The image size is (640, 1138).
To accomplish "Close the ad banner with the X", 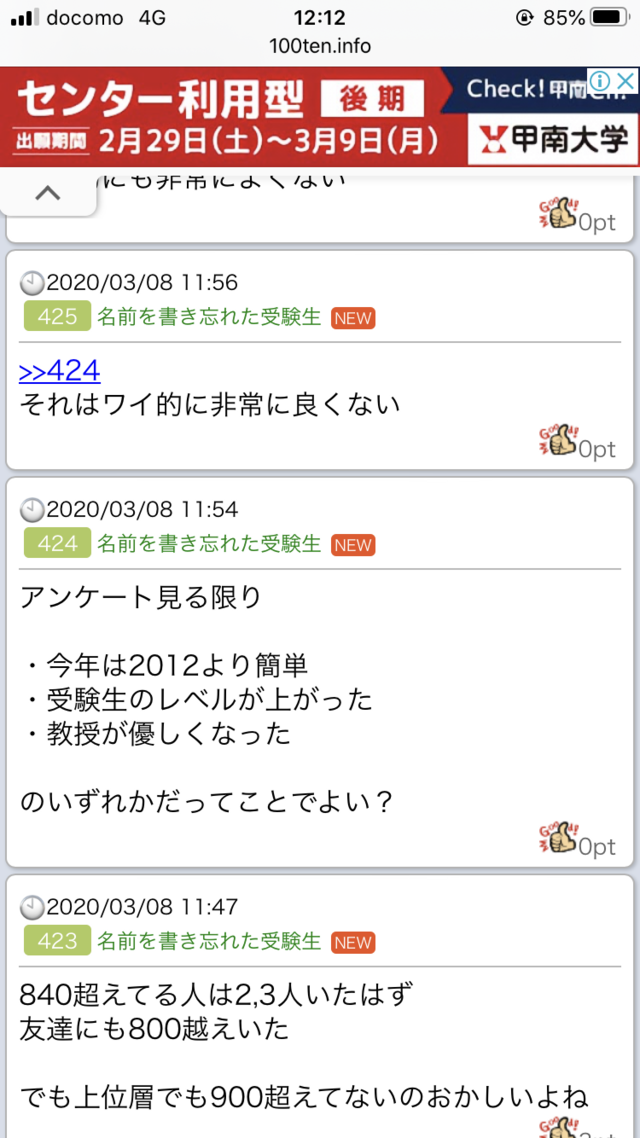I will (x=624, y=81).
